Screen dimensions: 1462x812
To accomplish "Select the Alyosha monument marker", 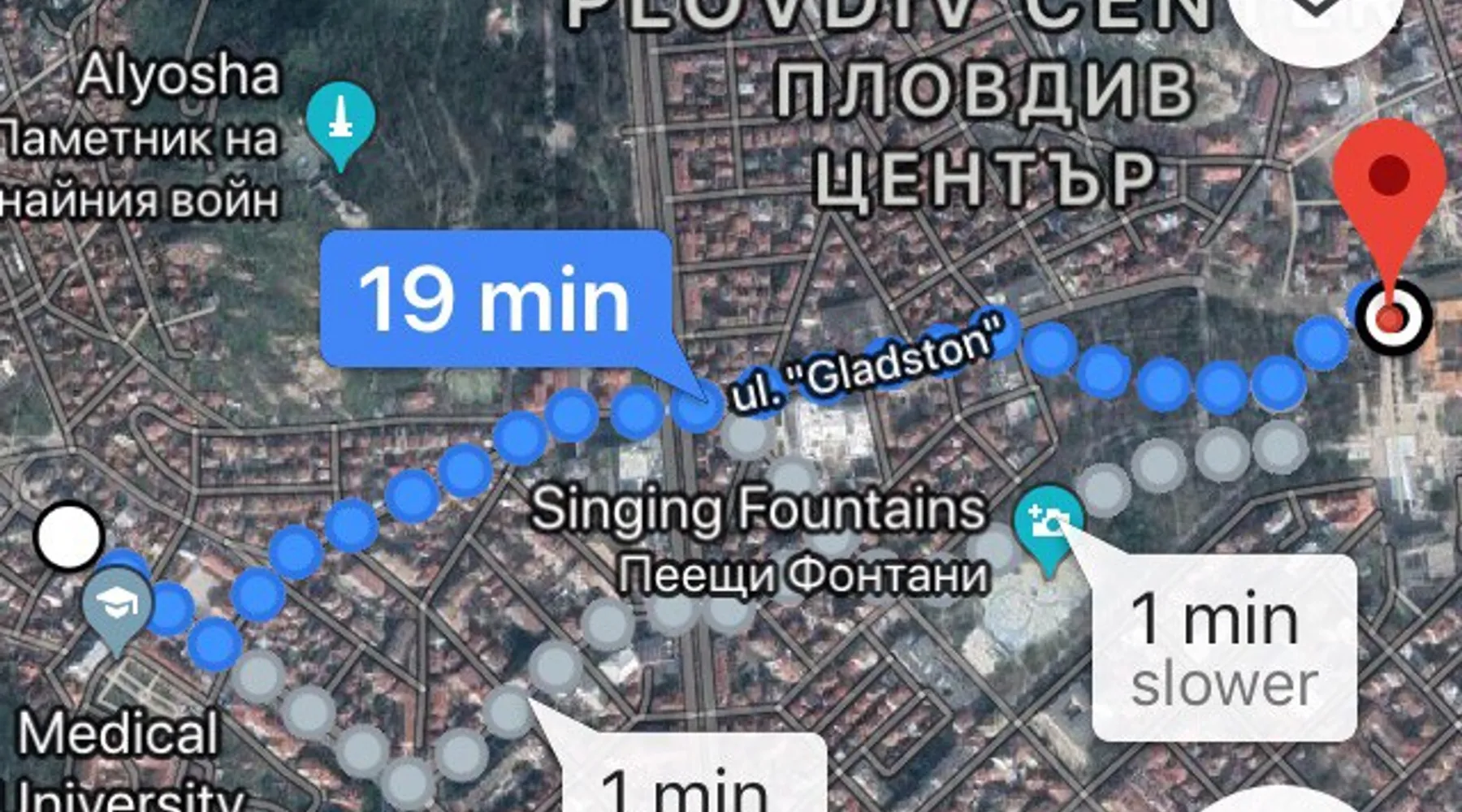I will 341,123.
